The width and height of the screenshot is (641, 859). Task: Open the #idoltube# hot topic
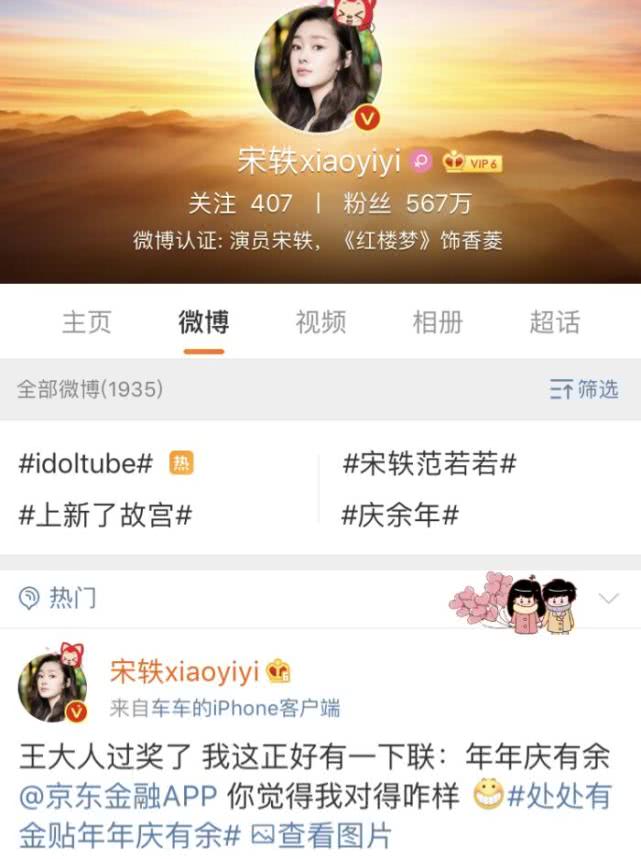(x=86, y=464)
